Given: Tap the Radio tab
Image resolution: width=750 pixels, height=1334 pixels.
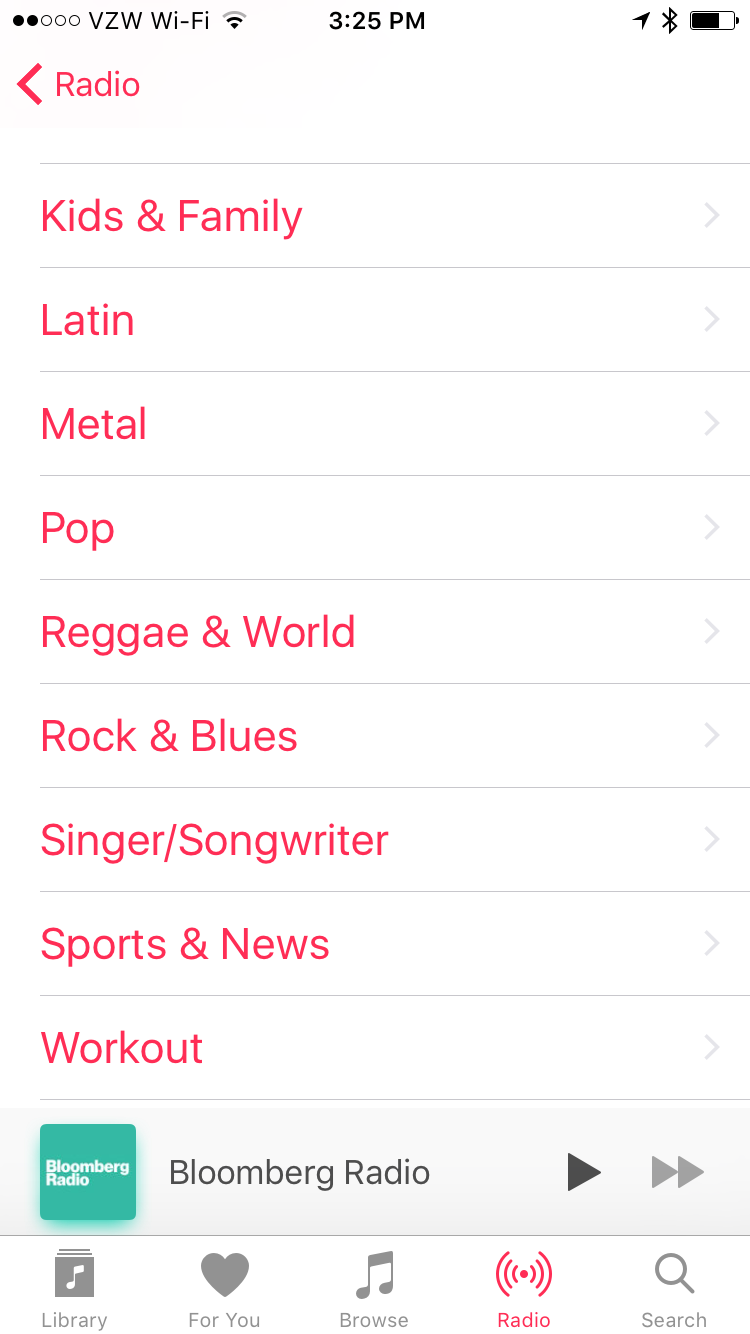Looking at the screenshot, I should click(x=524, y=1289).
